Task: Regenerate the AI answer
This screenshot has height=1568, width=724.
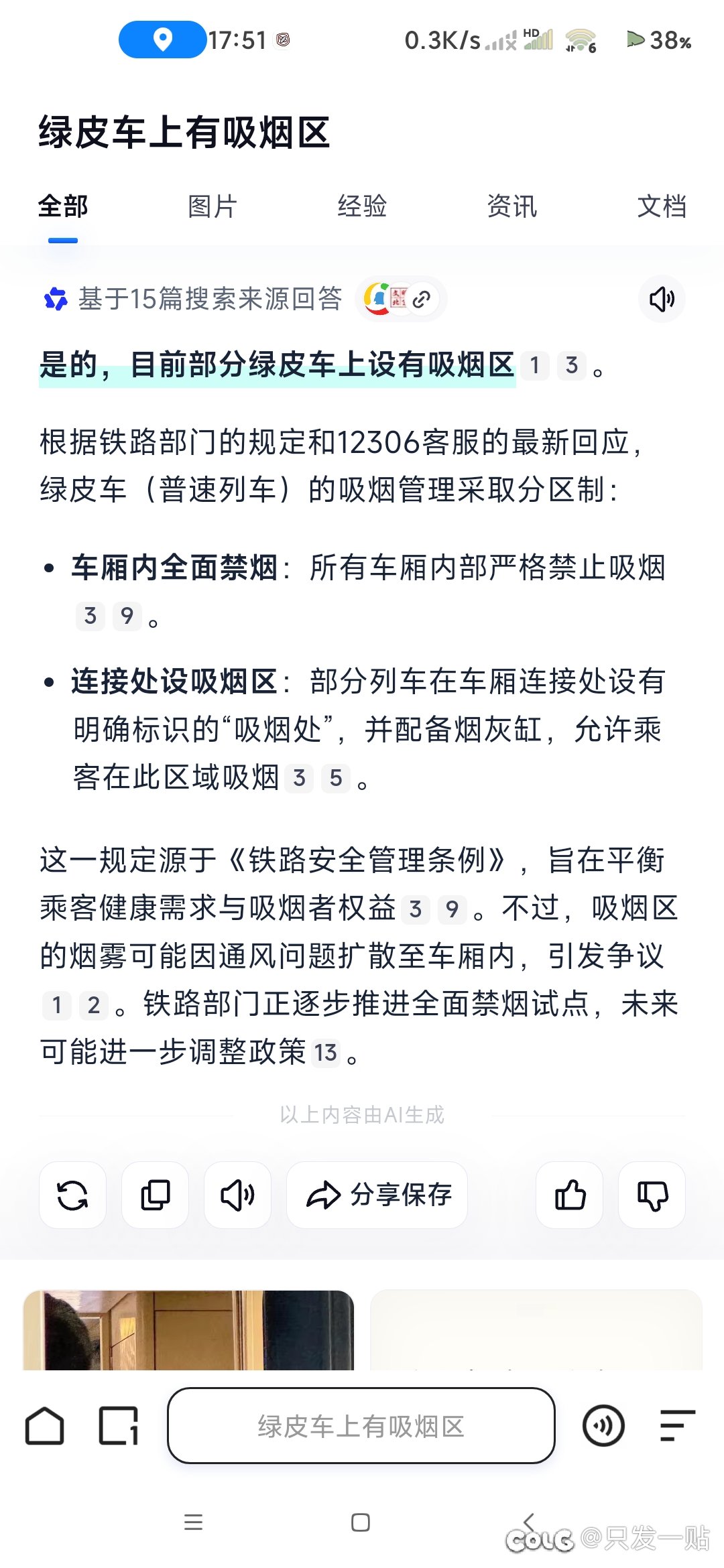Action: coord(72,1195)
